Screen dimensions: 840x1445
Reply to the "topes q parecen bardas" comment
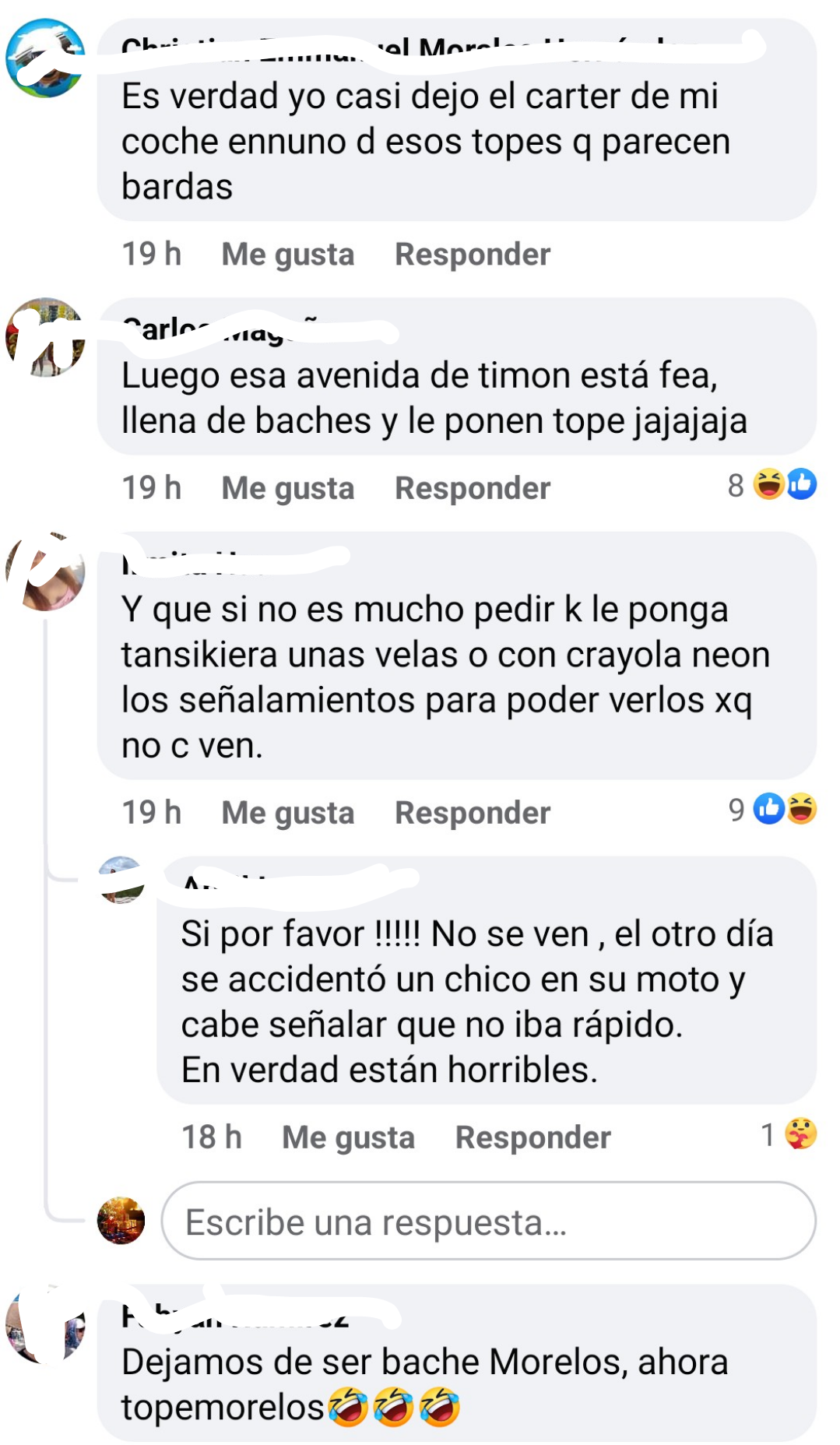(x=472, y=255)
